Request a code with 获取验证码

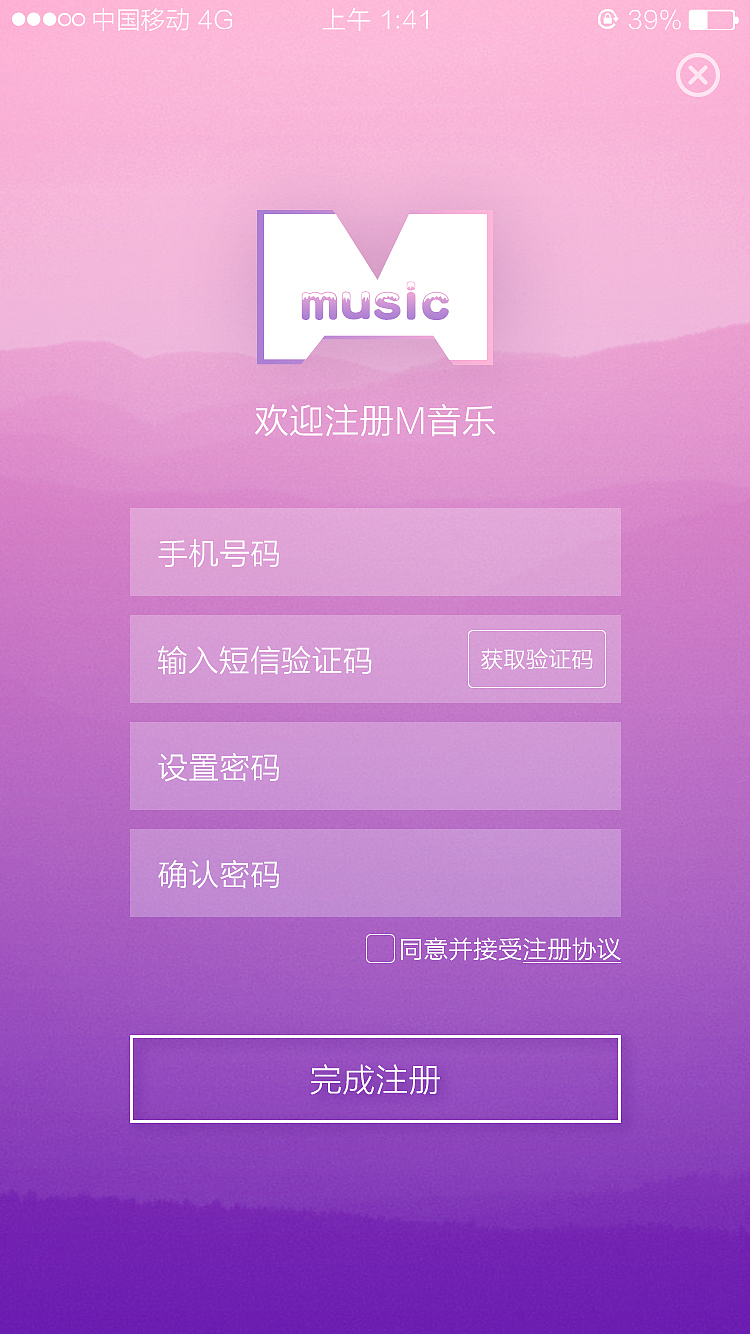(537, 659)
